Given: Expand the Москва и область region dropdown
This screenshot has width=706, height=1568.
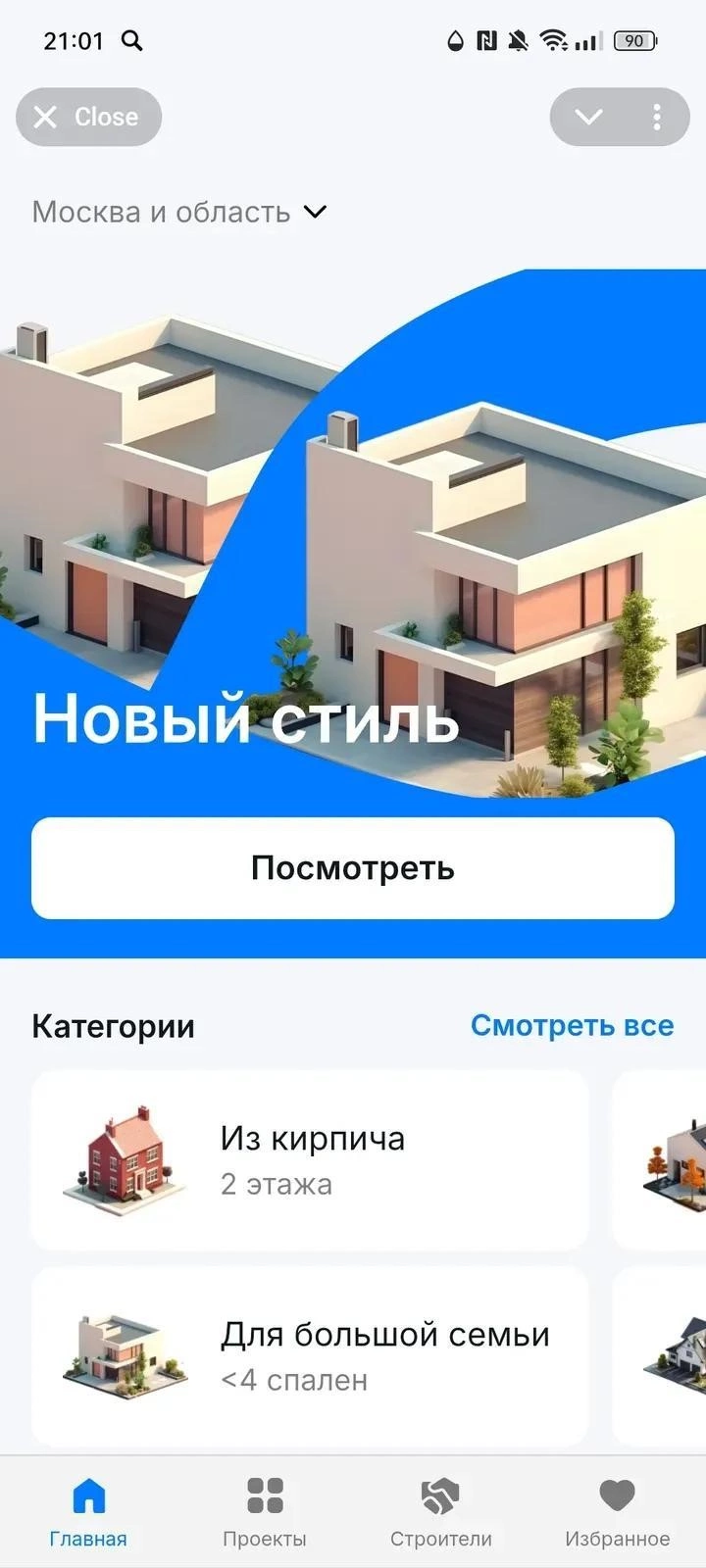Looking at the screenshot, I should click(x=179, y=212).
